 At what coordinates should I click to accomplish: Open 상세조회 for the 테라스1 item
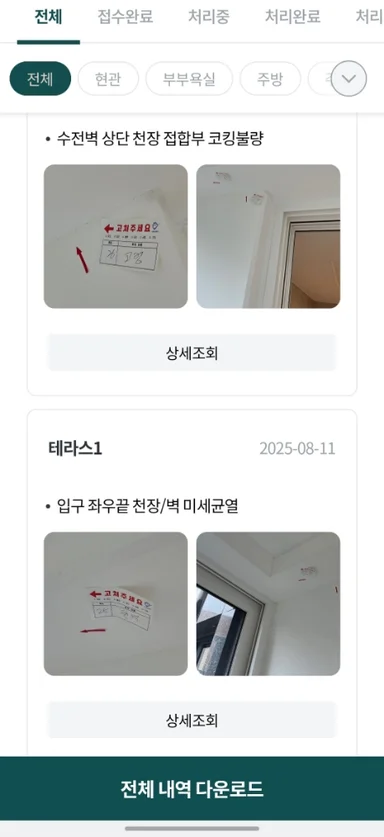coord(192,721)
